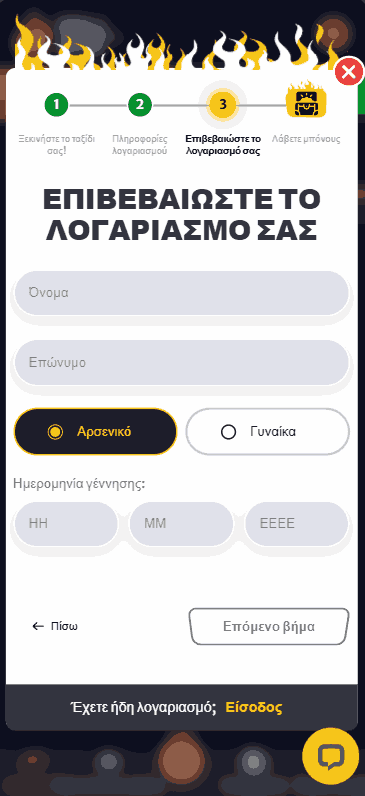Screen dimensions: 365x796
Task: Continue with Επόμενο βήμα button
Action: pyautogui.click(x=269, y=626)
